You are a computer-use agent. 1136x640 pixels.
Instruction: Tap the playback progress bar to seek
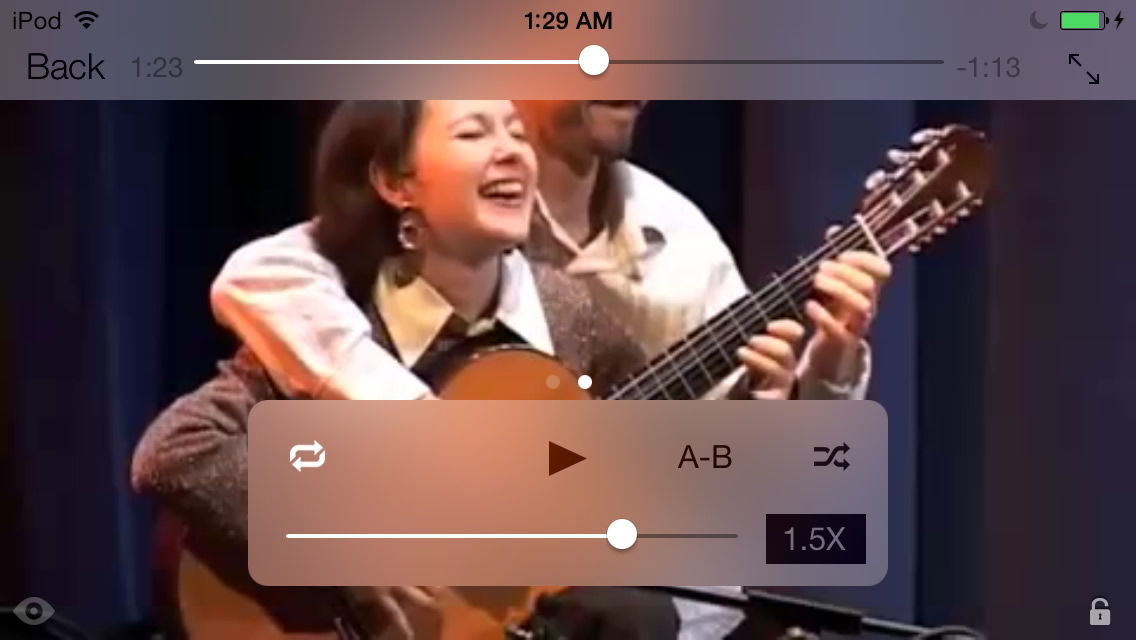tap(400, 62)
